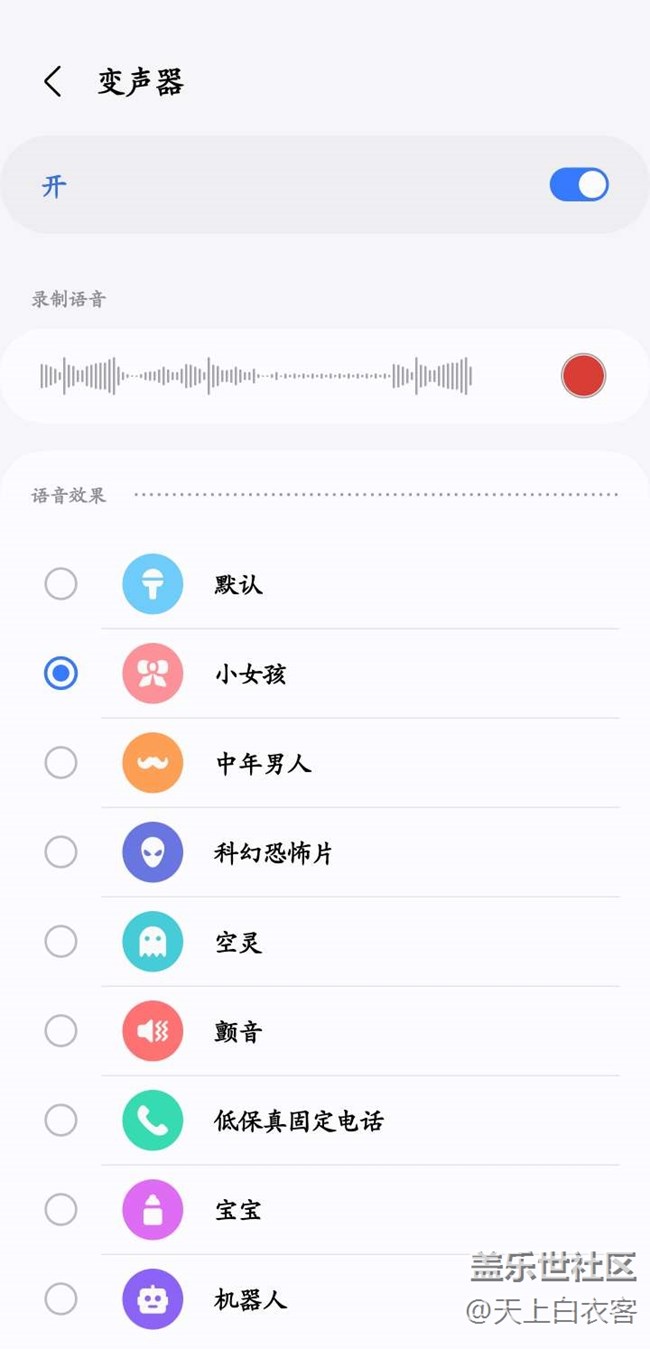Choose the 空灵 voice effect
The height and width of the screenshot is (1349, 650).
[61, 941]
